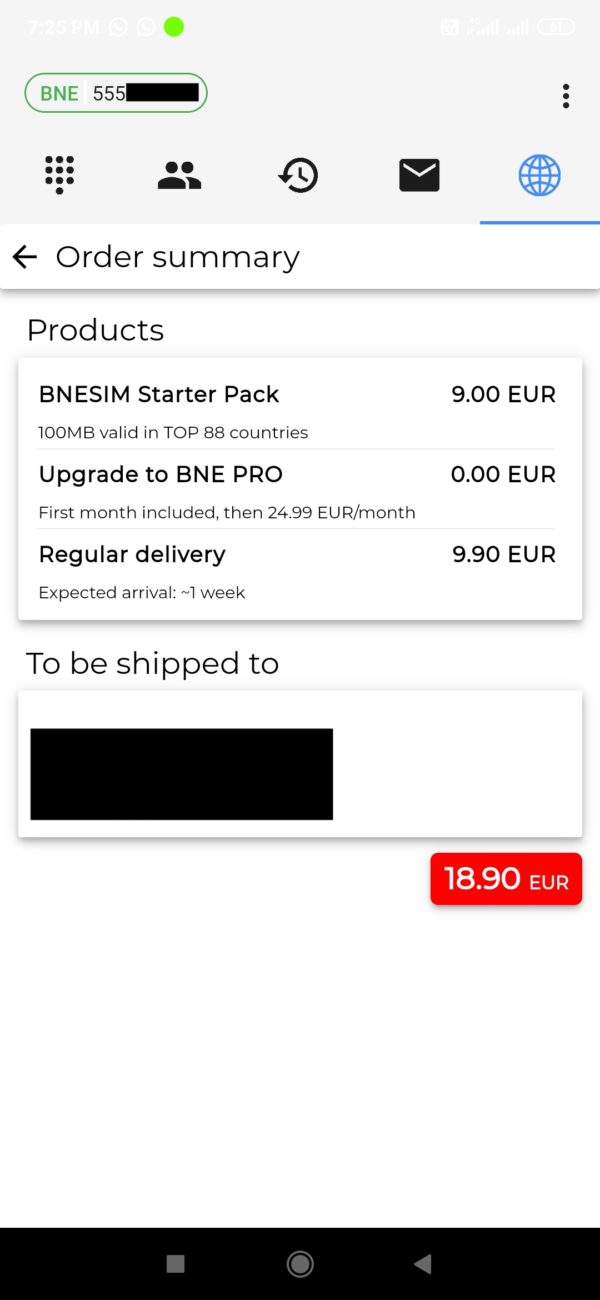Tap the system back triangle

[x=422, y=1264]
